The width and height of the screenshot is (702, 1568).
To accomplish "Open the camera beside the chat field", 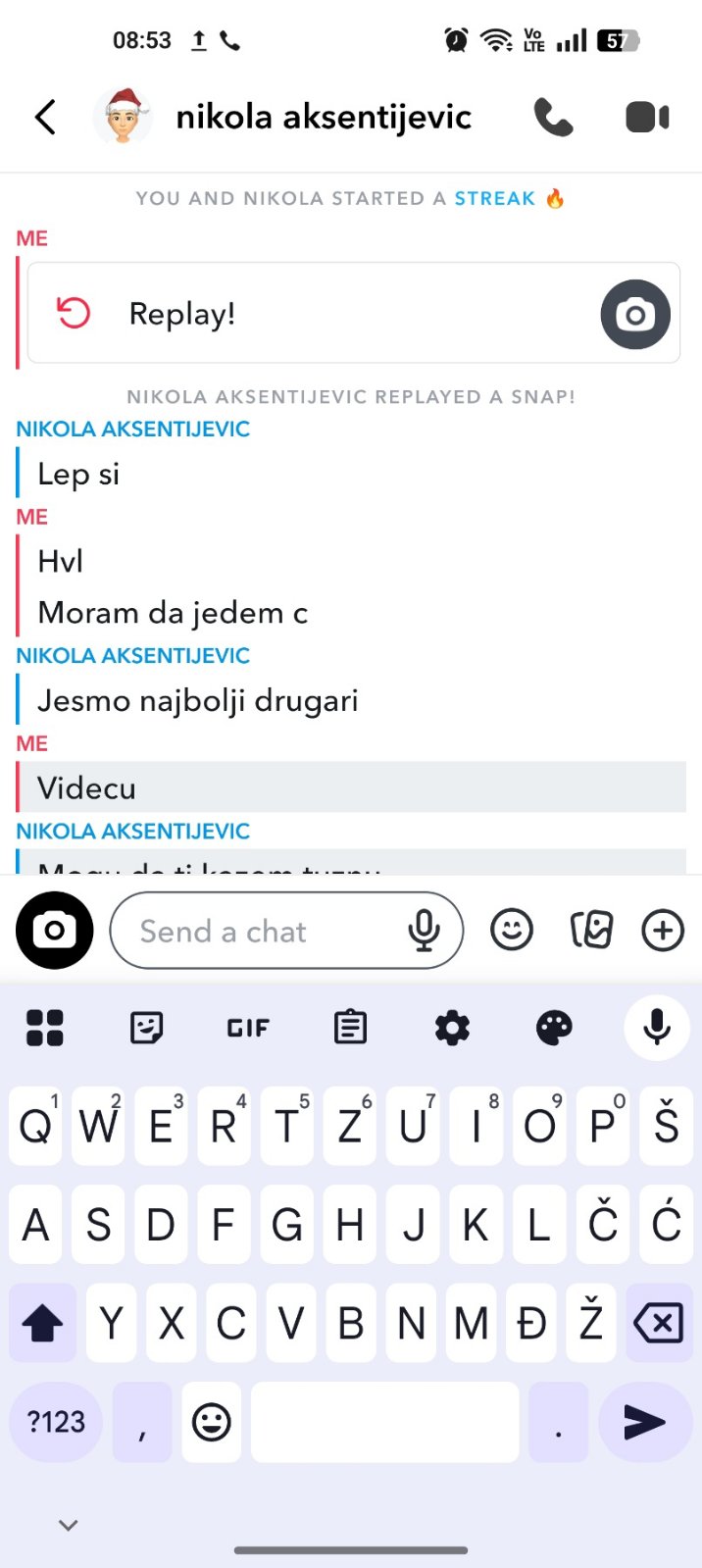I will [x=55, y=931].
